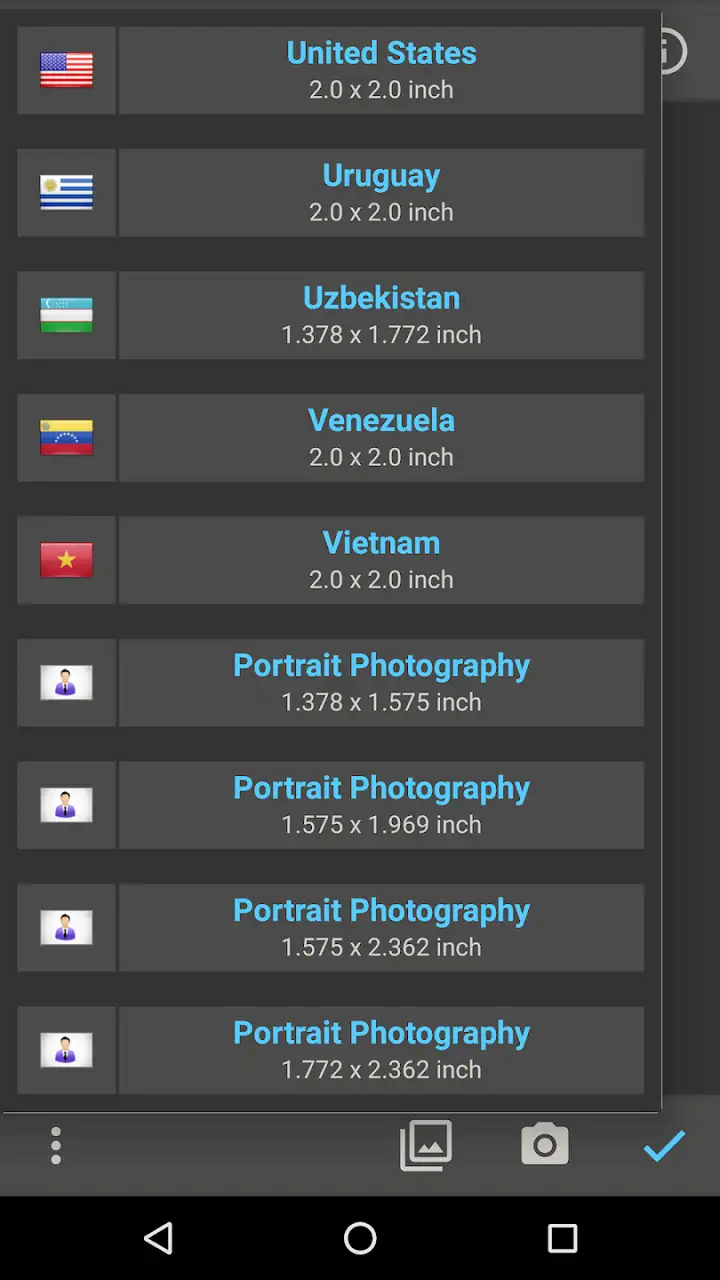The image size is (720, 1280).
Task: Select the United States 2.0 x 2.0 inch size
Action: tap(381, 70)
